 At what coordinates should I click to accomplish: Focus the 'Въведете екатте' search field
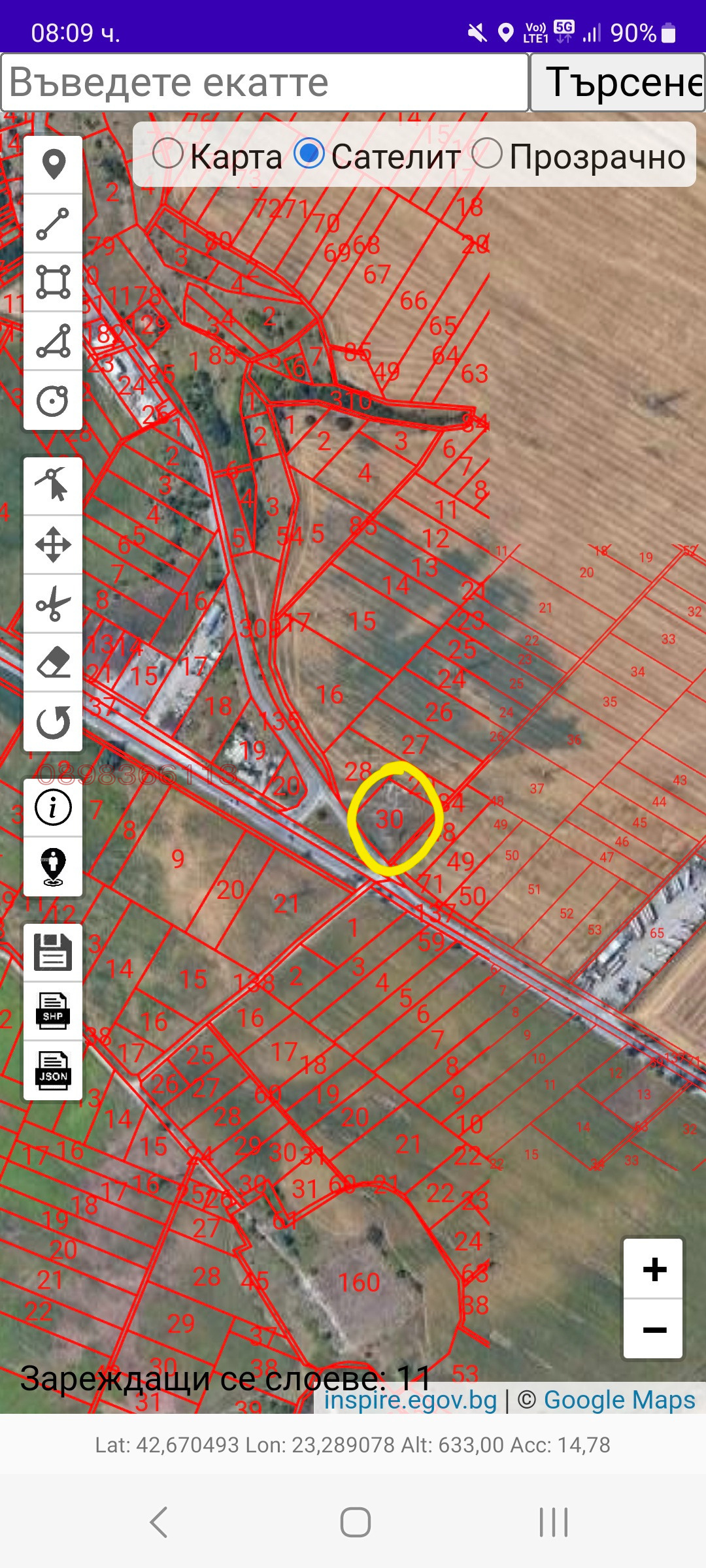tap(264, 82)
